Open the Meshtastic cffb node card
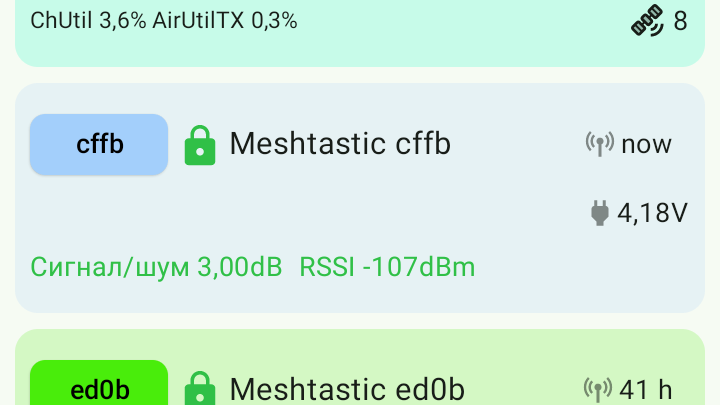 point(340,145)
